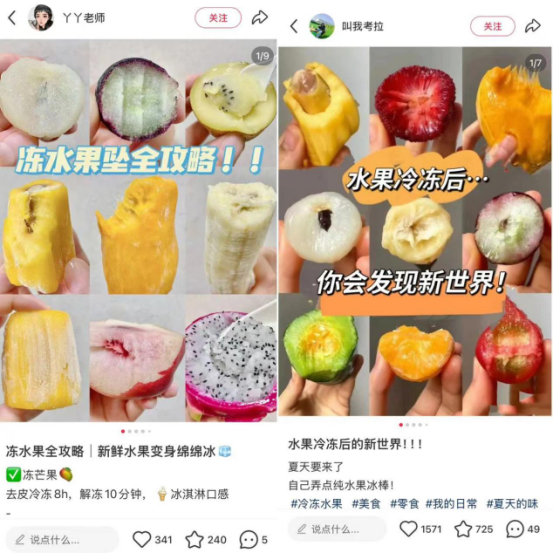Open the #零食 hashtag
554x554 pixels.
click(404, 503)
